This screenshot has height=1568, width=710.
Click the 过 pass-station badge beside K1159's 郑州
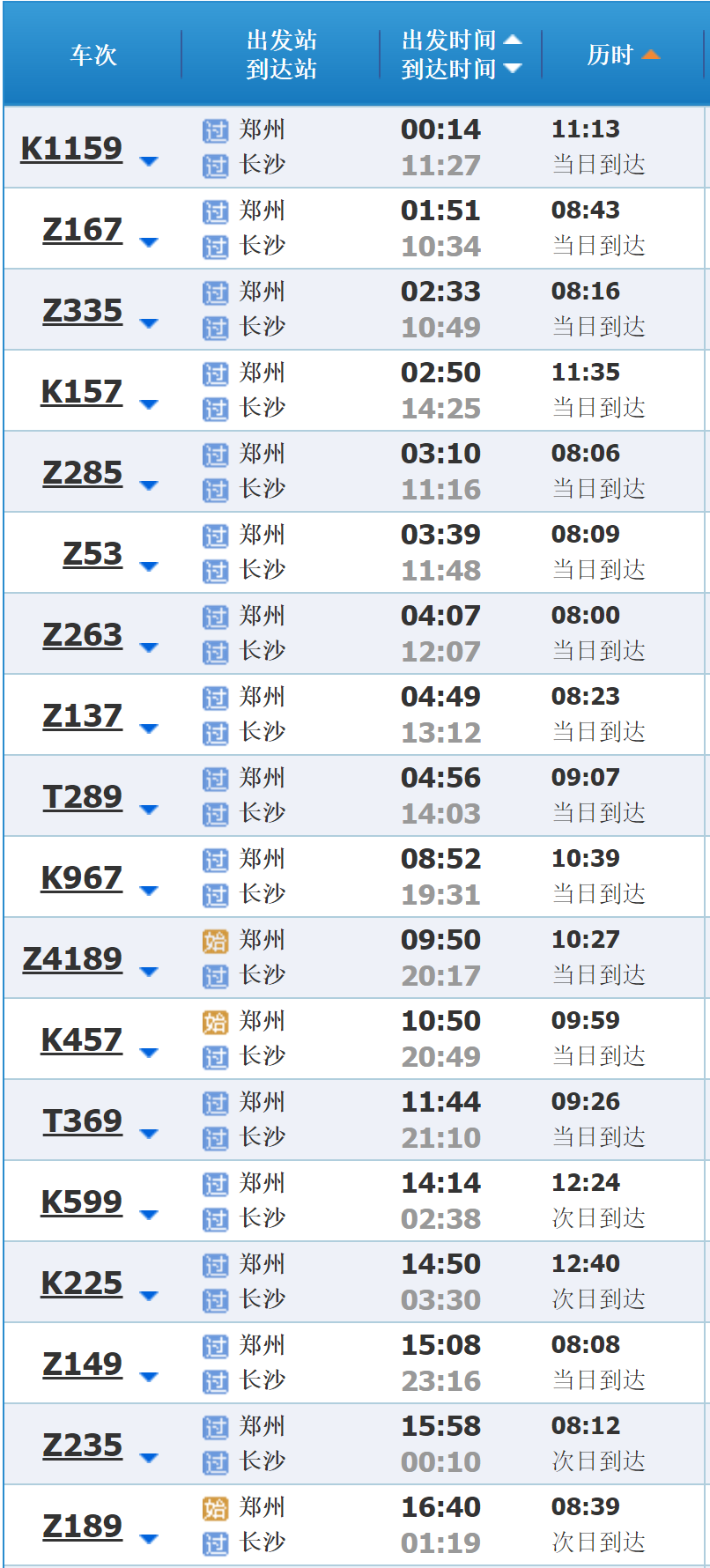(x=216, y=129)
